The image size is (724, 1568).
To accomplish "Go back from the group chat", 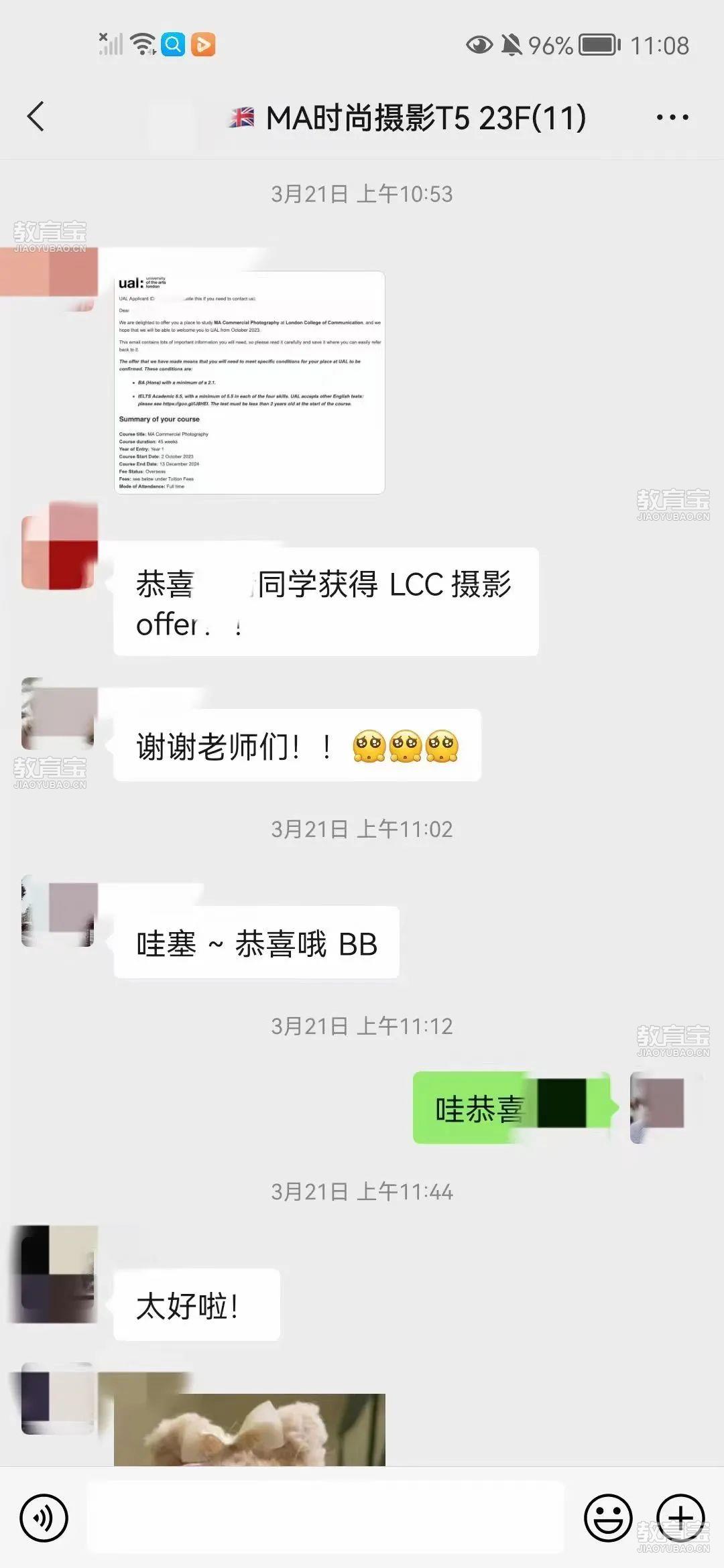I will point(36,117).
